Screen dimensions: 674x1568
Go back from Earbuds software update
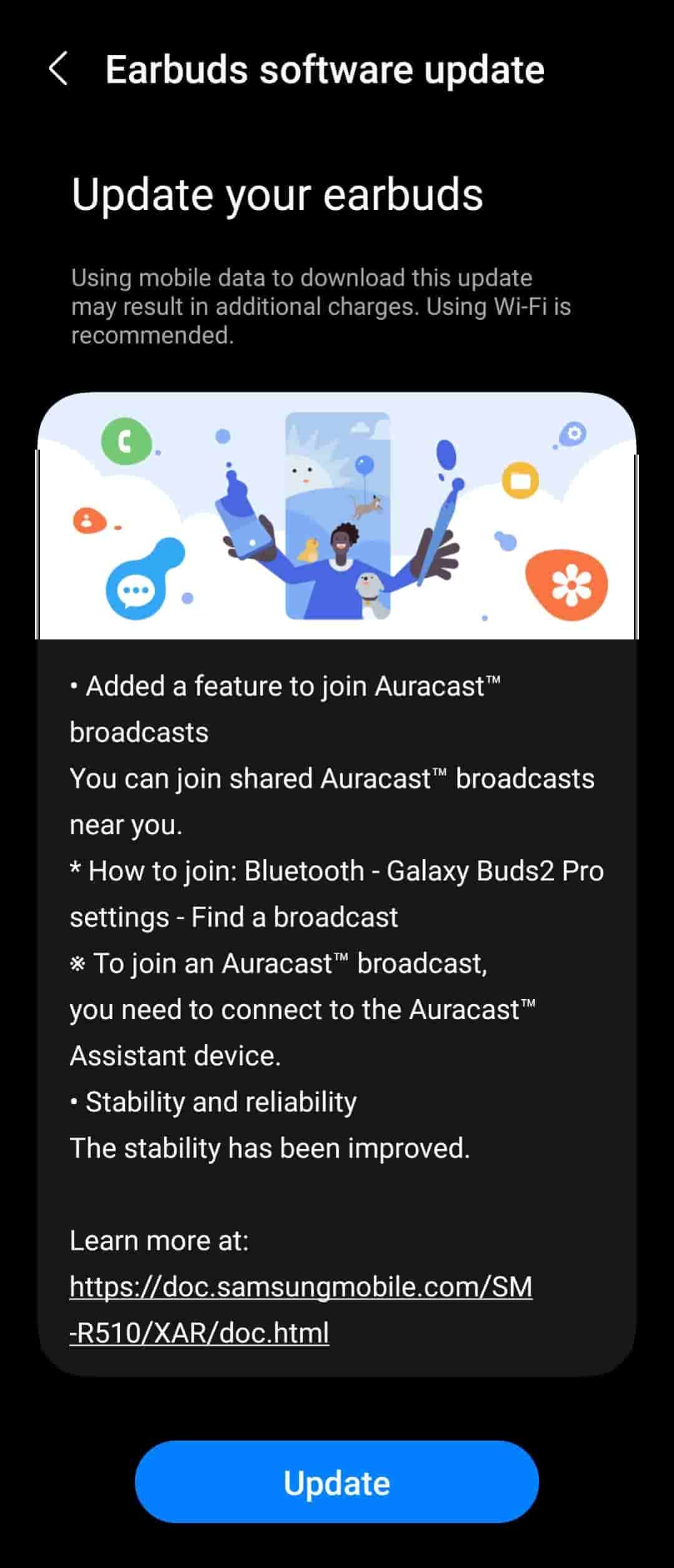(58, 69)
